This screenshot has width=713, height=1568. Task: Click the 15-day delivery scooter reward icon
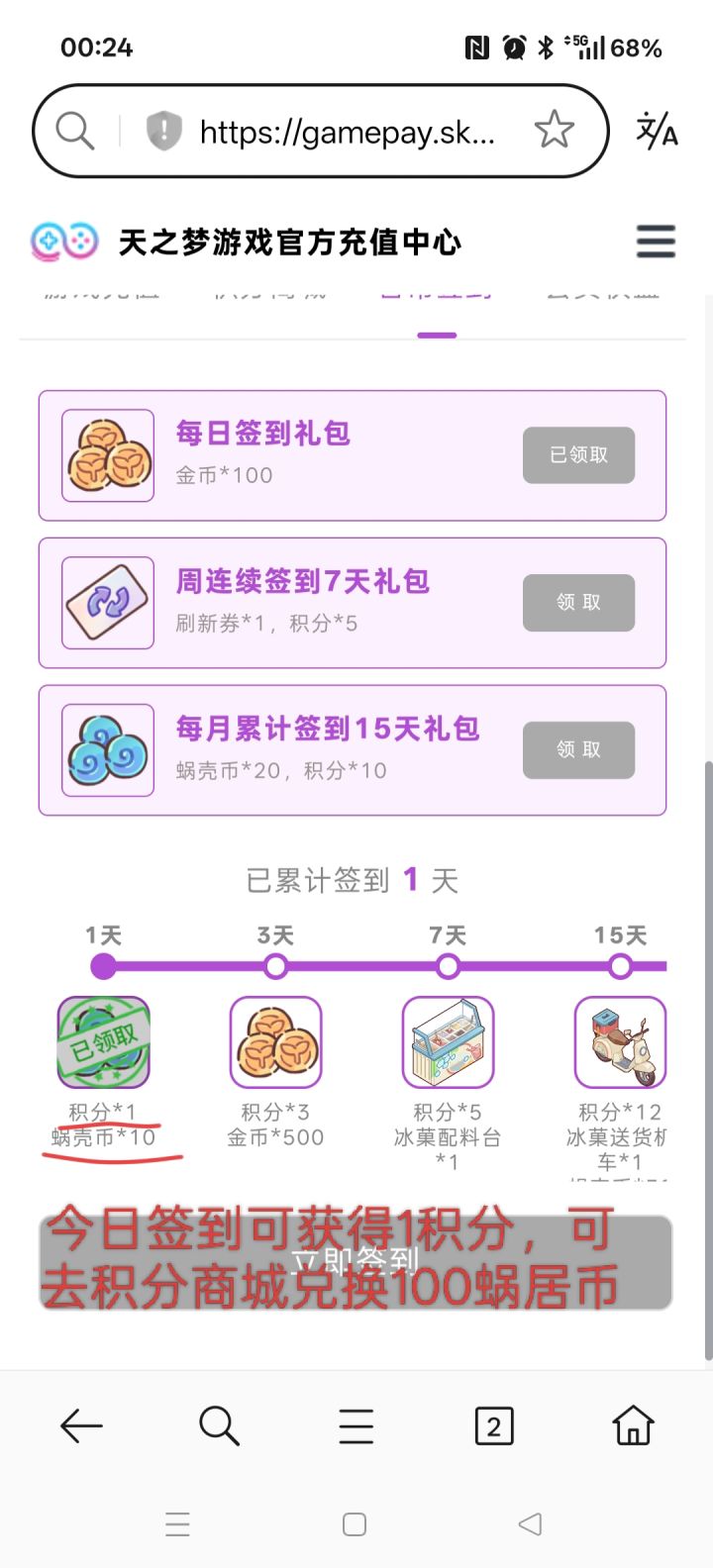coord(620,1041)
